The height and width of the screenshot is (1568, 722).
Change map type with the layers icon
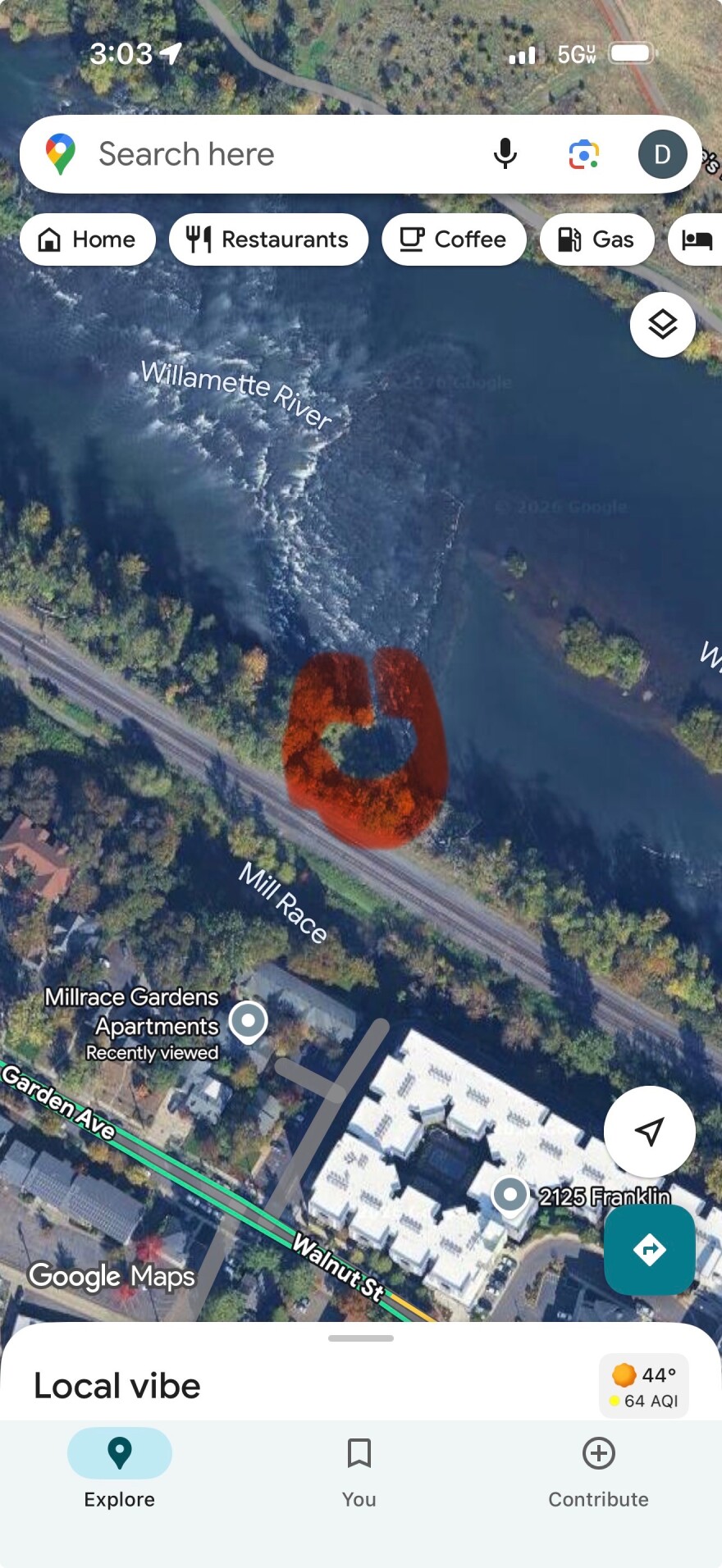pyautogui.click(x=662, y=325)
